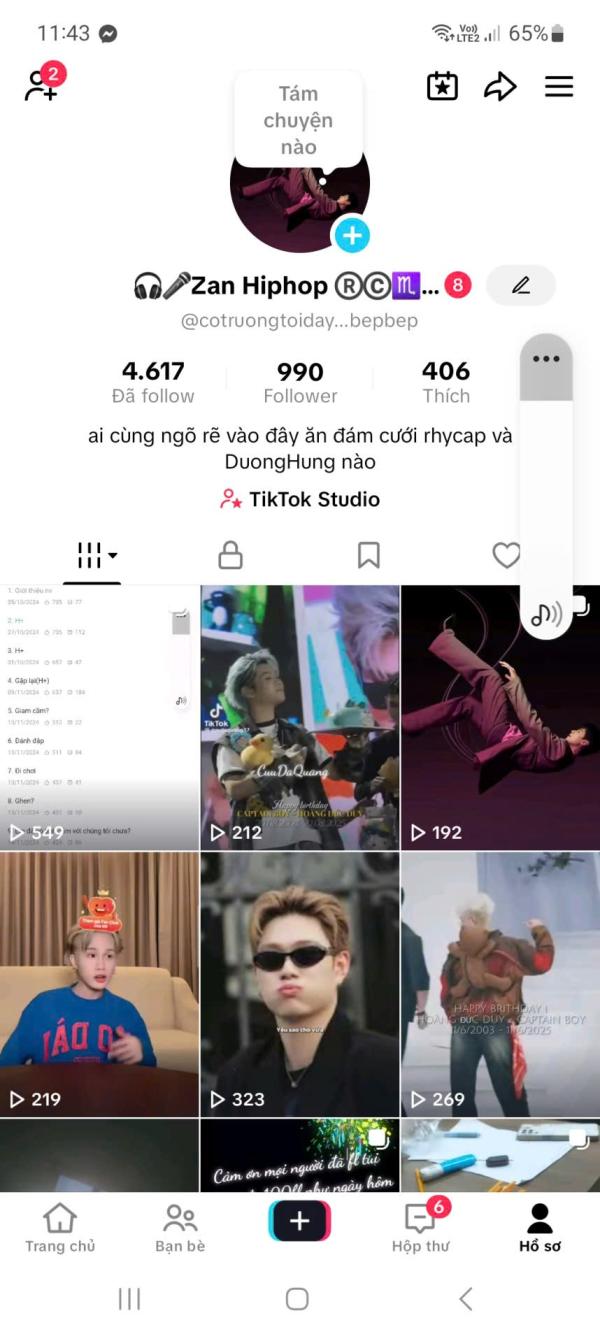Open the add friends icon
This screenshot has width=600, height=1334.
[42, 84]
